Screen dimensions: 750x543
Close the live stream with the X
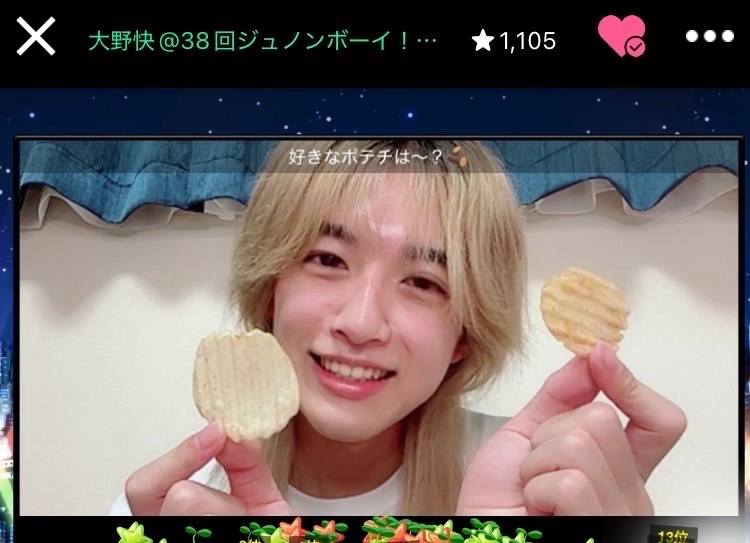click(36, 37)
